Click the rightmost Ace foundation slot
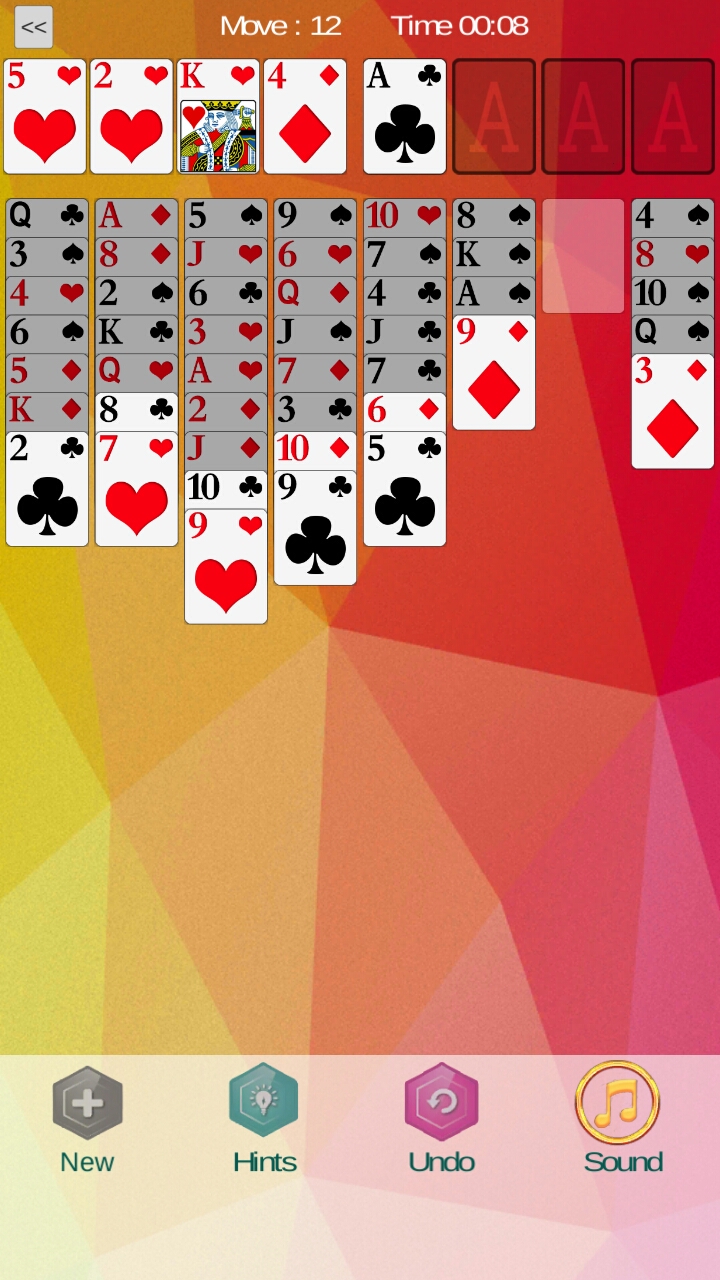Image resolution: width=720 pixels, height=1280 pixels. pyautogui.click(x=672, y=116)
